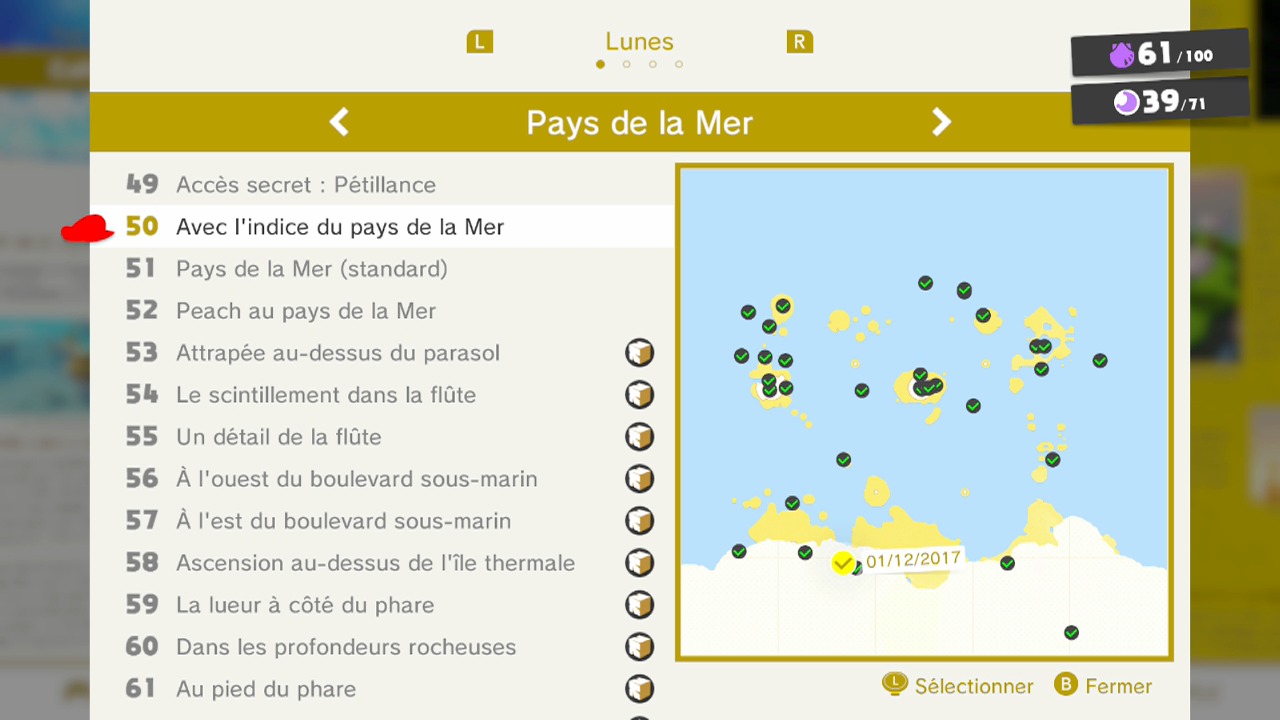Go to the next kingdom with right arrow

point(941,122)
